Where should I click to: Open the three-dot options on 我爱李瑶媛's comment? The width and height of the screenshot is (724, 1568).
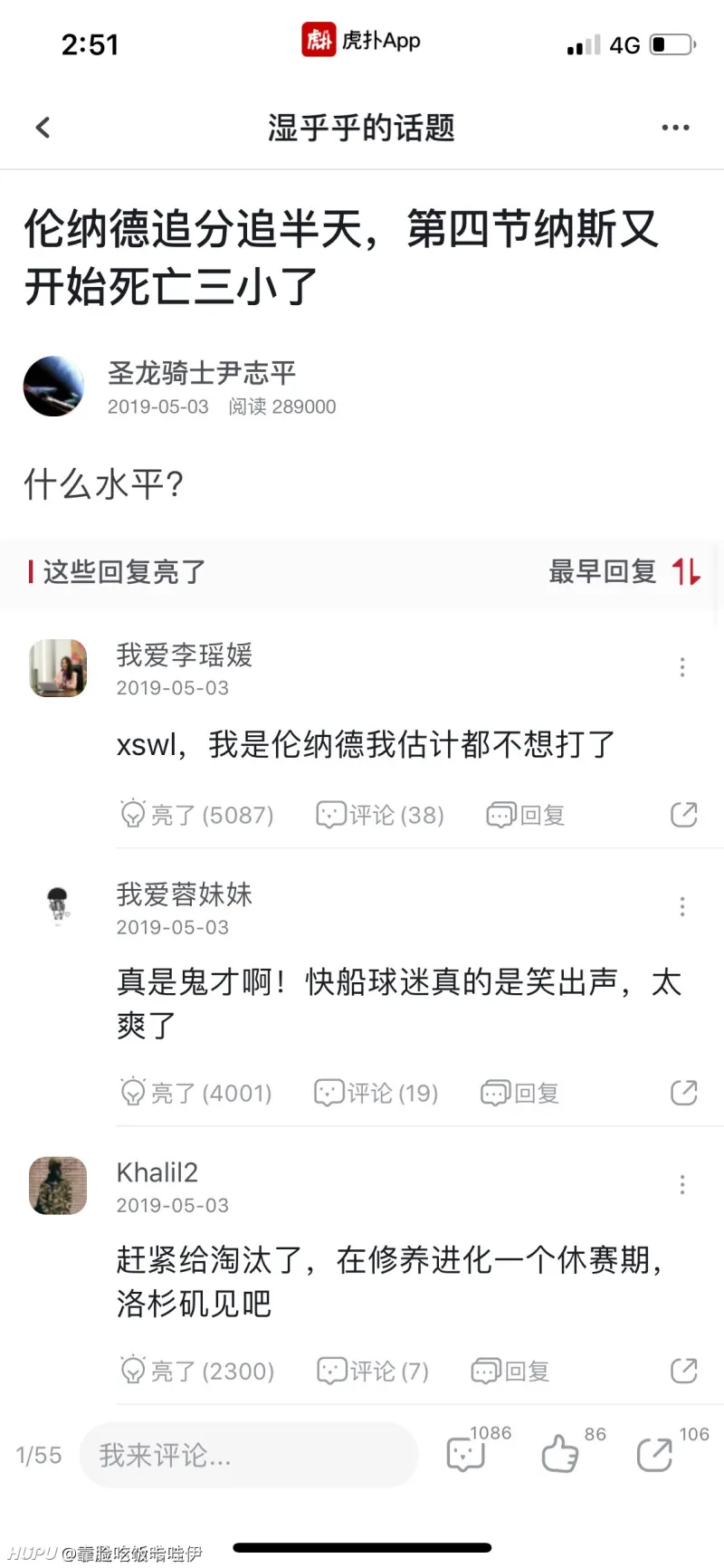pos(681,667)
